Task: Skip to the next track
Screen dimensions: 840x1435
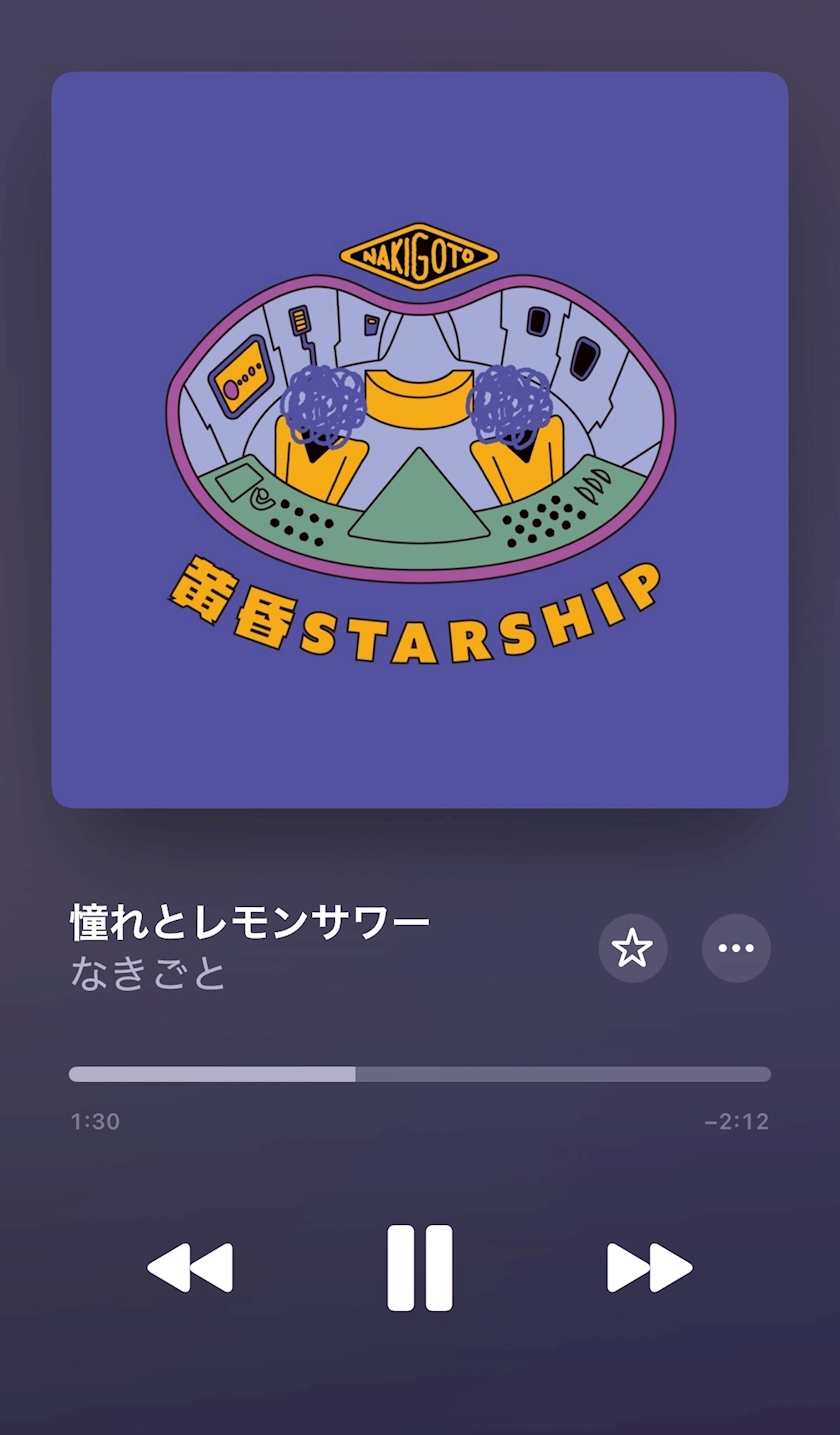Action: pyautogui.click(x=649, y=1268)
